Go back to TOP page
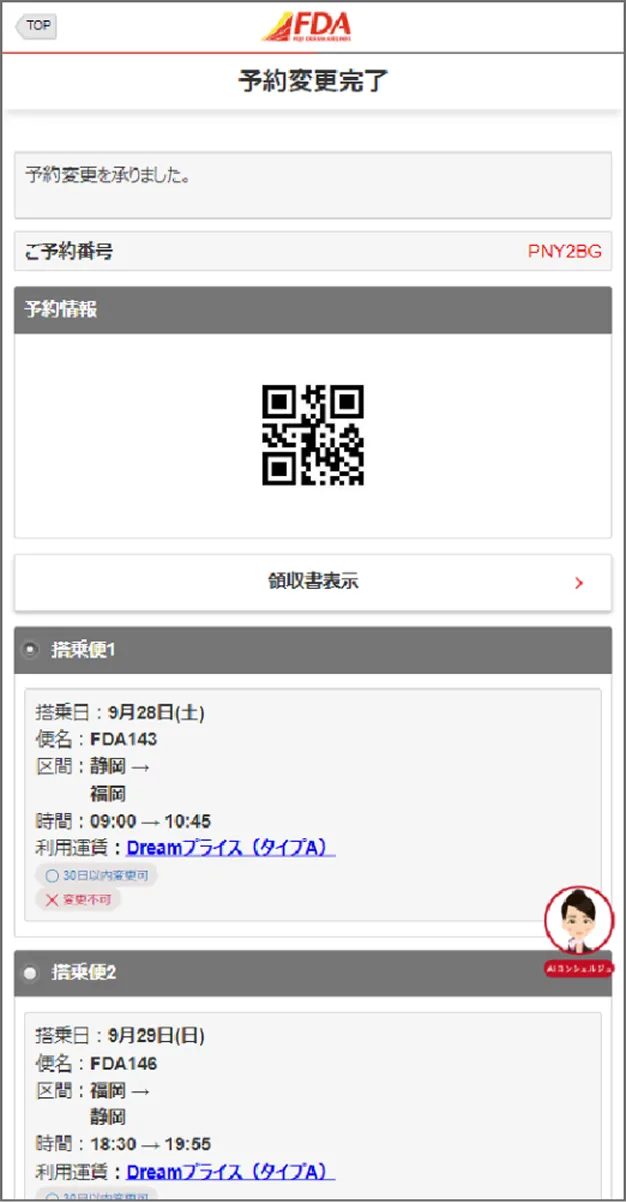This screenshot has height=1202, width=626. point(36,26)
